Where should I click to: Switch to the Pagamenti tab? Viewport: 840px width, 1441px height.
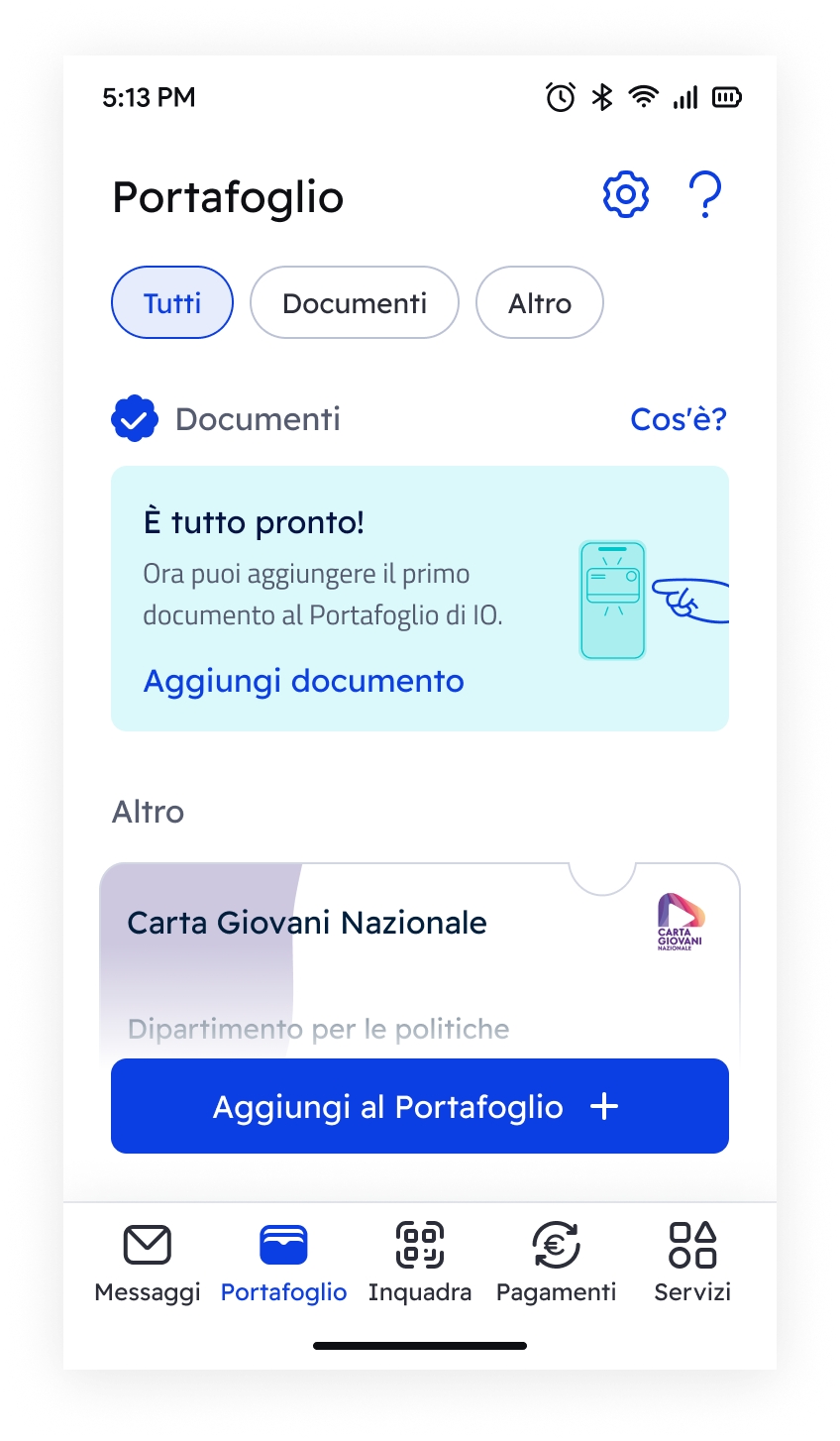(x=556, y=1262)
